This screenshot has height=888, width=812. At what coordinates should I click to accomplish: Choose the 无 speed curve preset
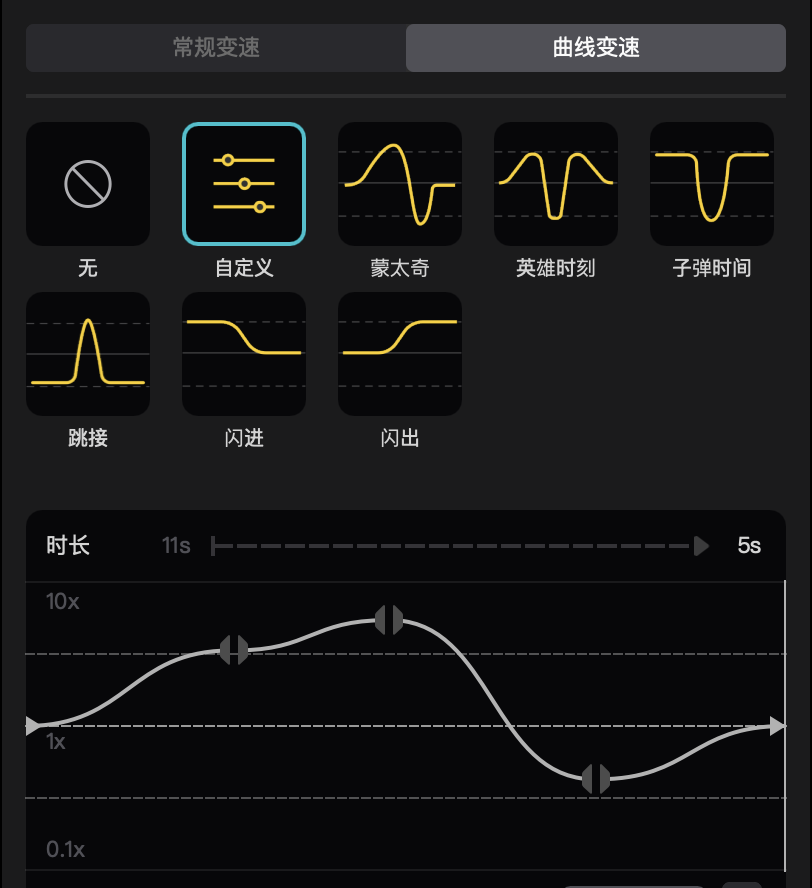coord(88,184)
